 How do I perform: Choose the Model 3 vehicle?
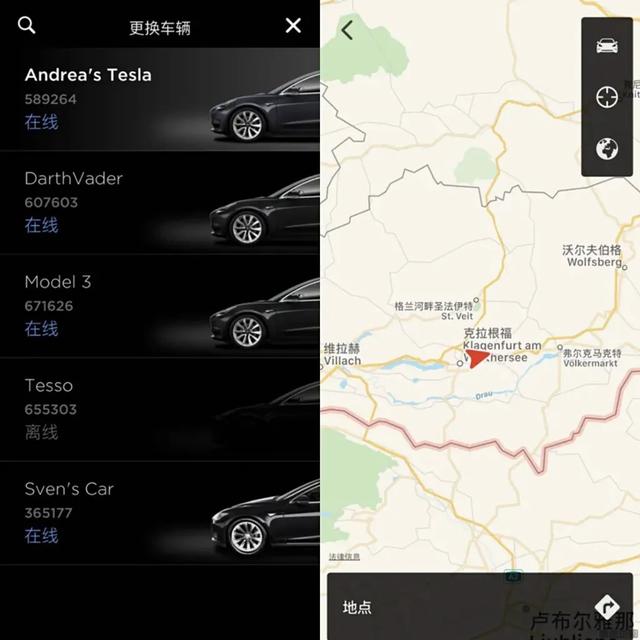click(150, 306)
